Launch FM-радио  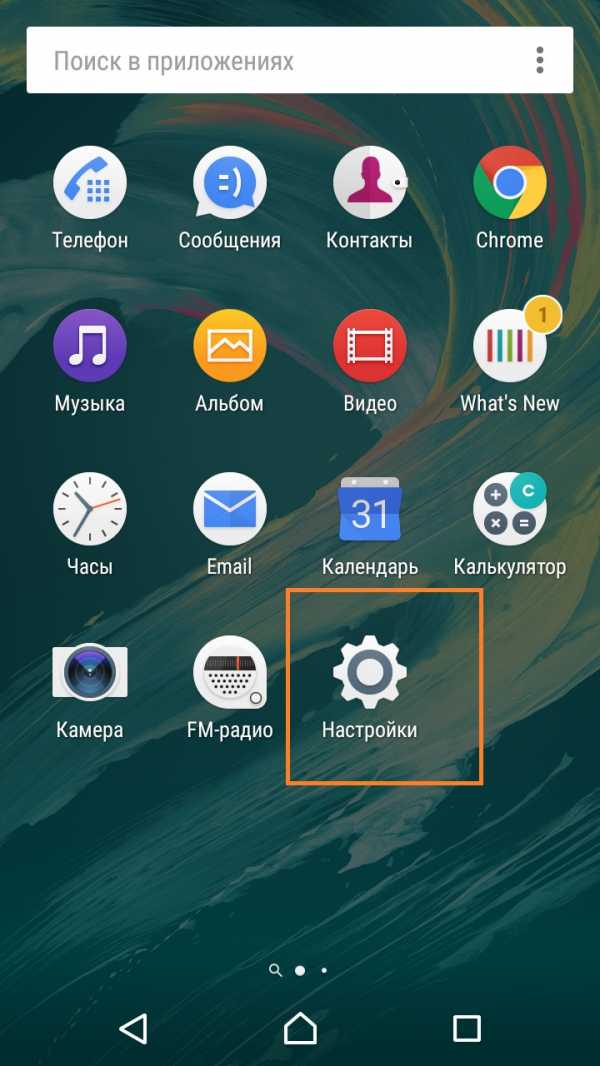[229, 673]
